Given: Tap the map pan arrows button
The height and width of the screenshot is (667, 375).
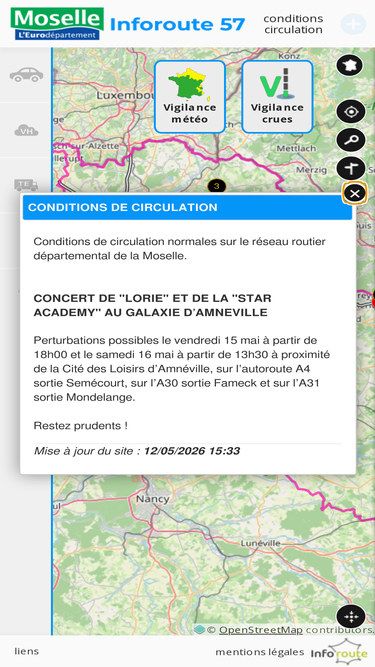Looking at the screenshot, I should coord(351,617).
